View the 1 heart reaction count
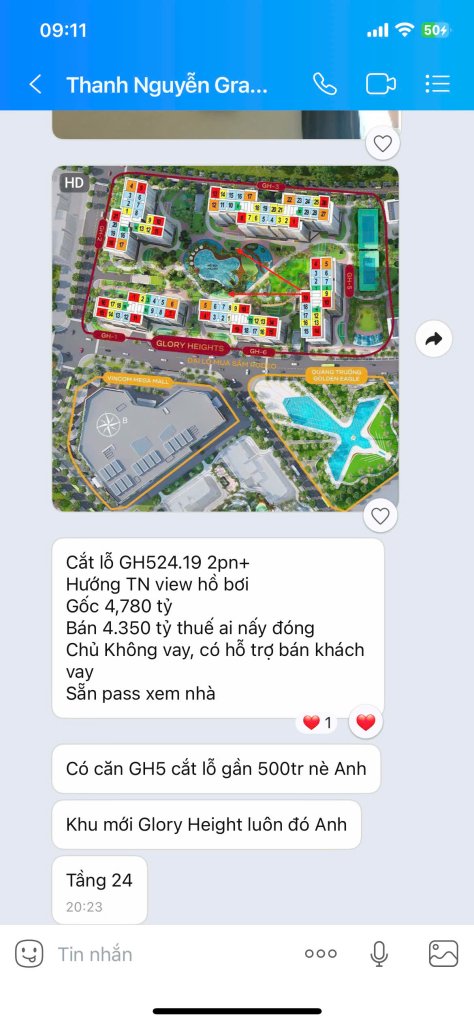 317,722
